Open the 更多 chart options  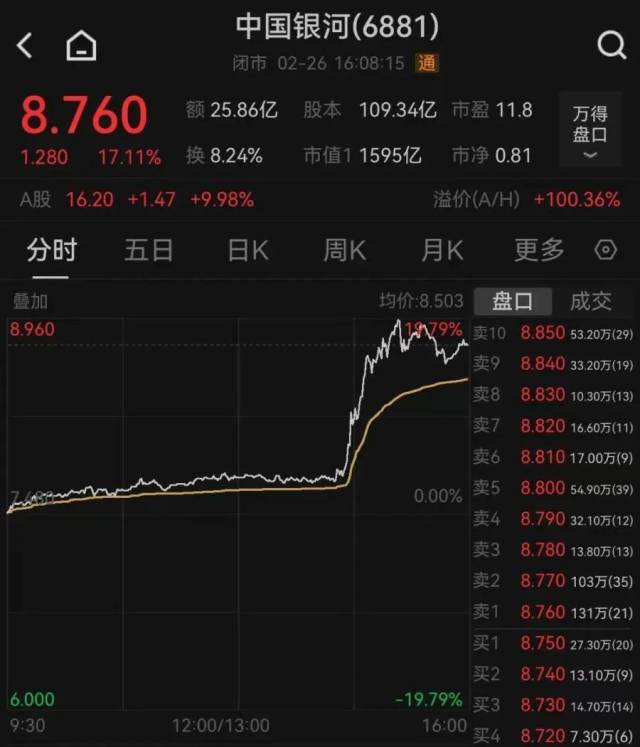pos(539,250)
